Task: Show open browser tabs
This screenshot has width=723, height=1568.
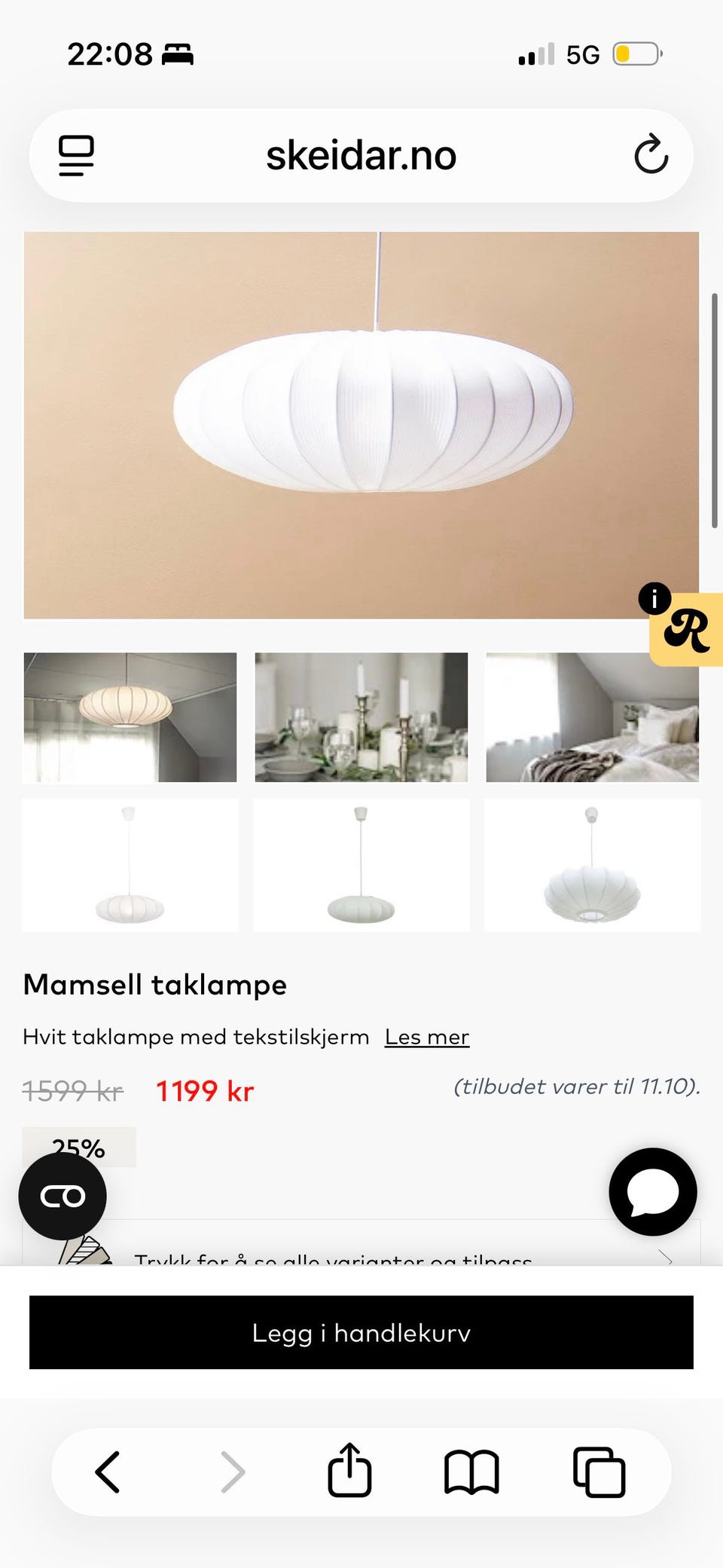Action: click(599, 1472)
